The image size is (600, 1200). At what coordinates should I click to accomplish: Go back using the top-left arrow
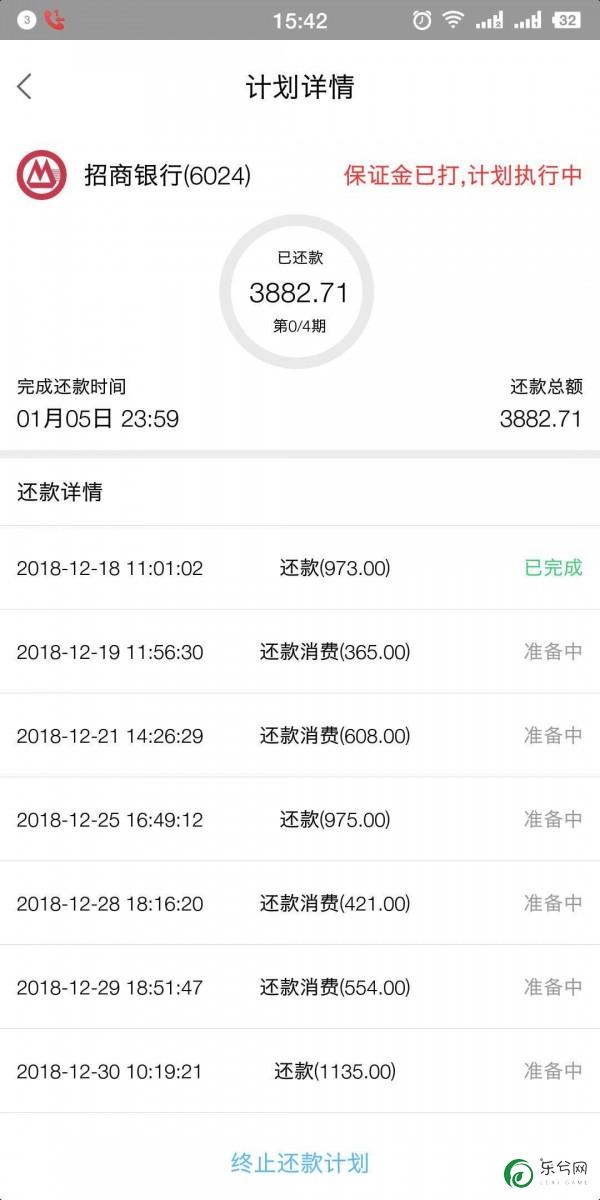25,87
